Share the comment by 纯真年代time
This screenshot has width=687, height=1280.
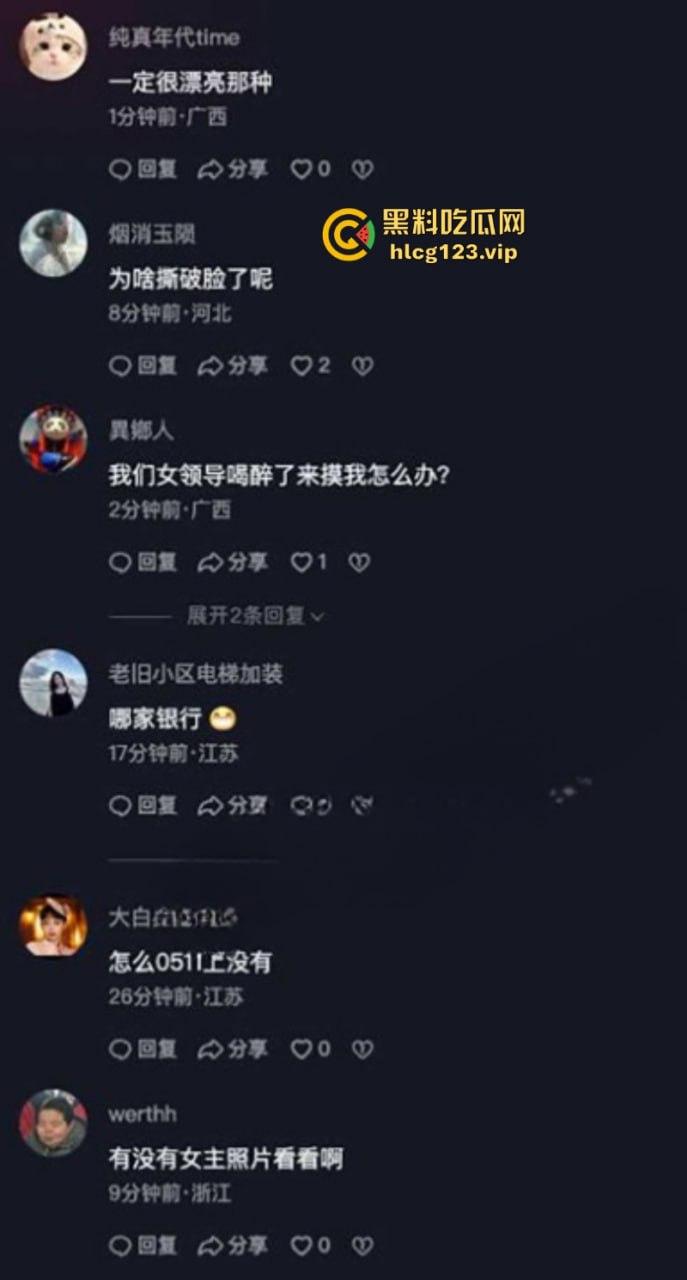(233, 169)
